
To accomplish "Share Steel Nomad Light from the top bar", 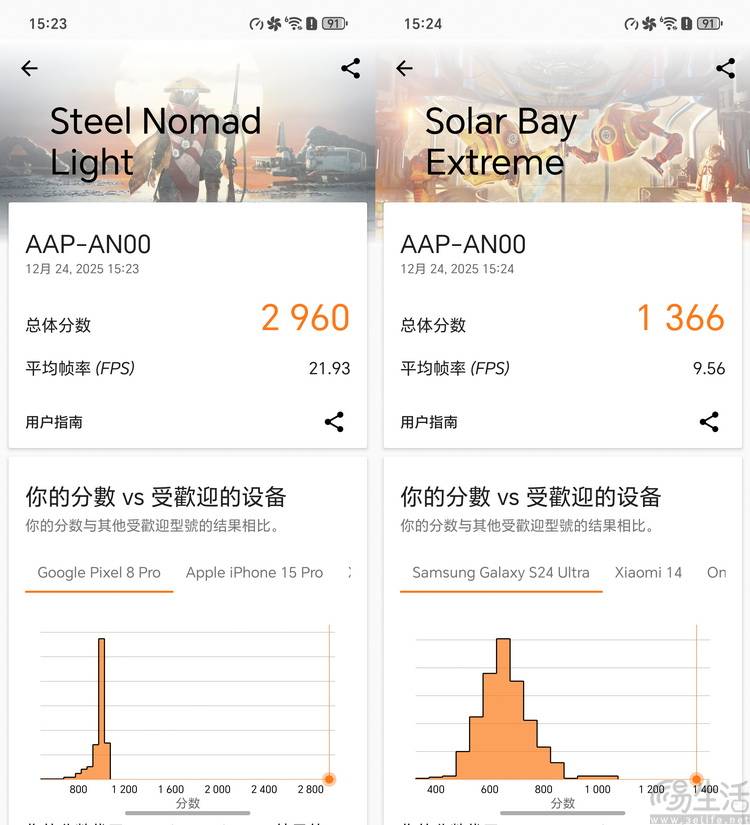I will coord(350,68).
